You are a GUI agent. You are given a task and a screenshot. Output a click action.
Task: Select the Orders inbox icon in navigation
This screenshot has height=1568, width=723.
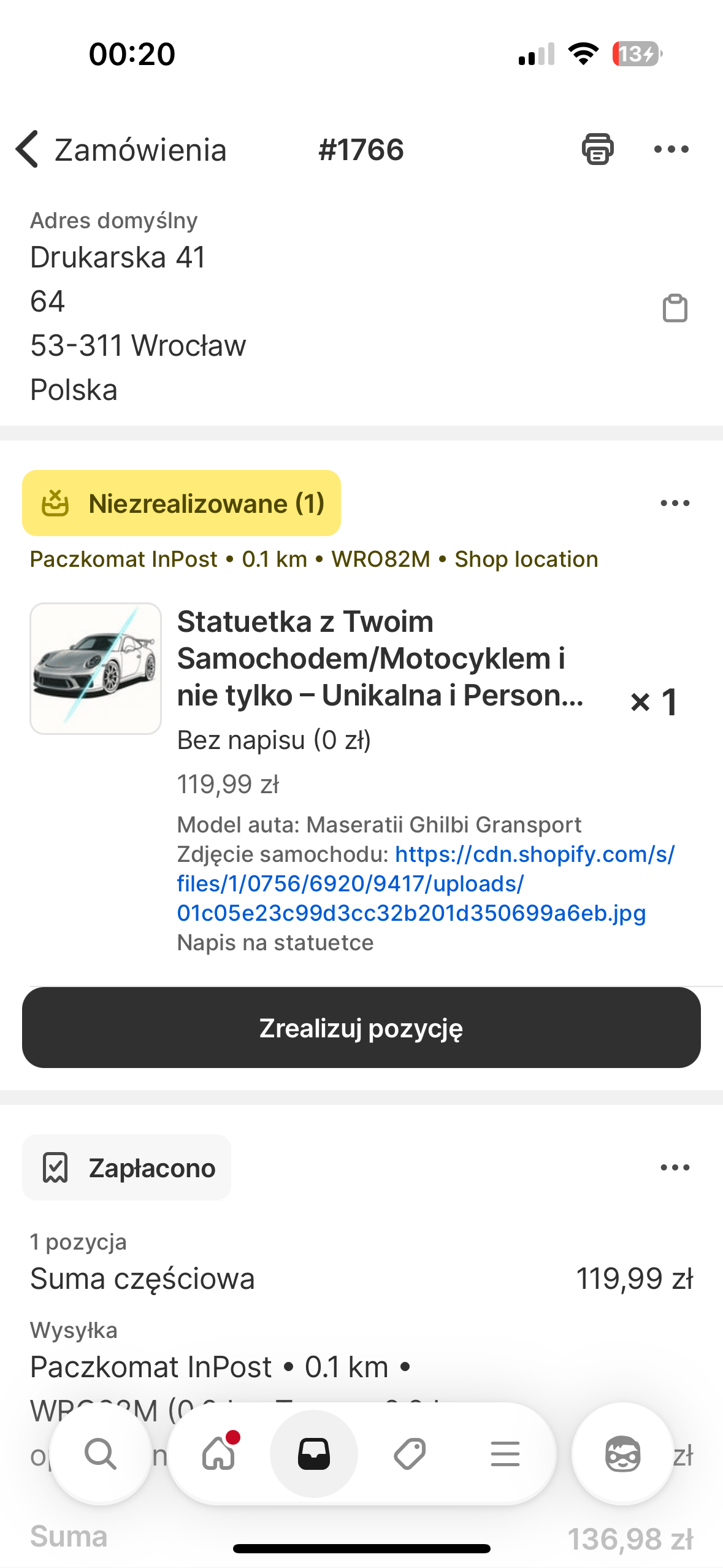pyautogui.click(x=313, y=1453)
